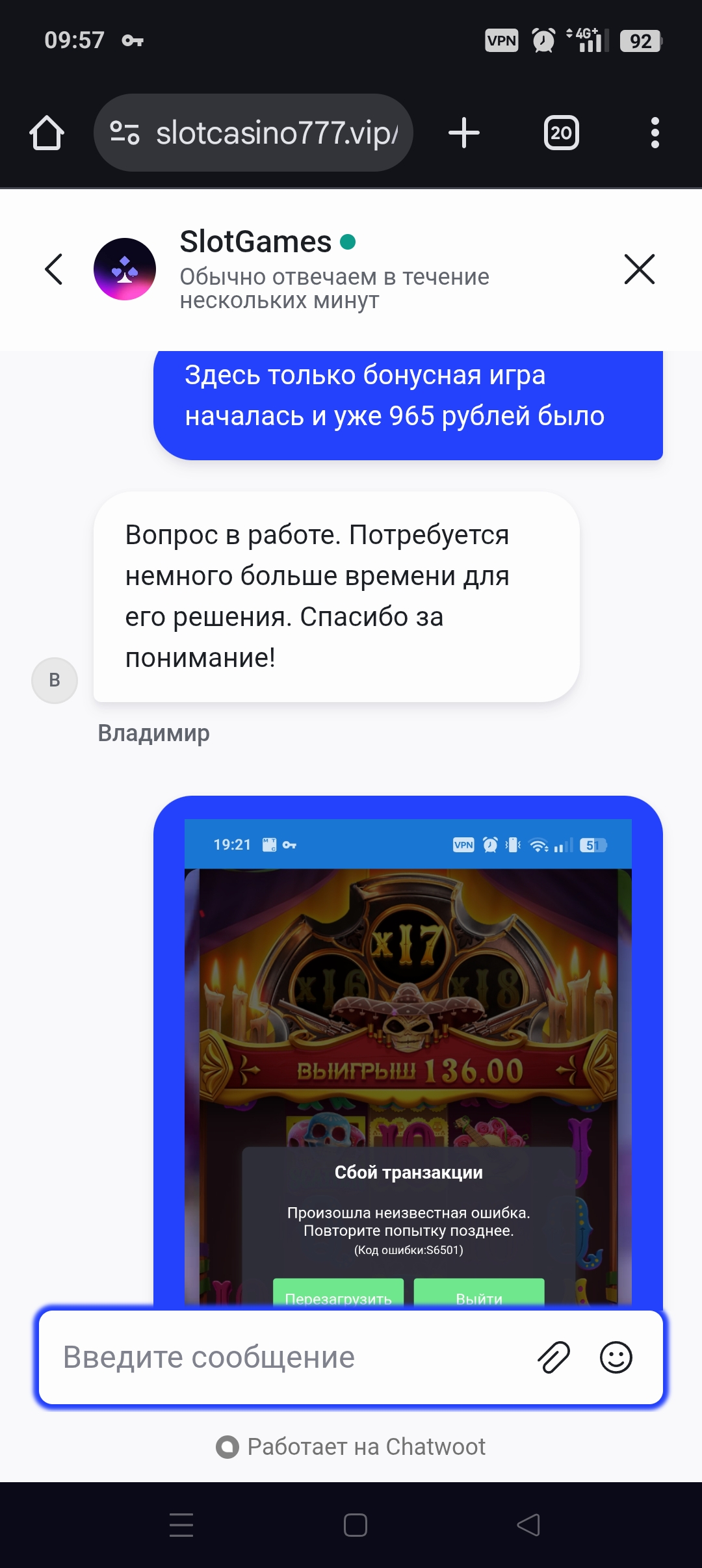Attach a file with the paperclip icon

553,1357
